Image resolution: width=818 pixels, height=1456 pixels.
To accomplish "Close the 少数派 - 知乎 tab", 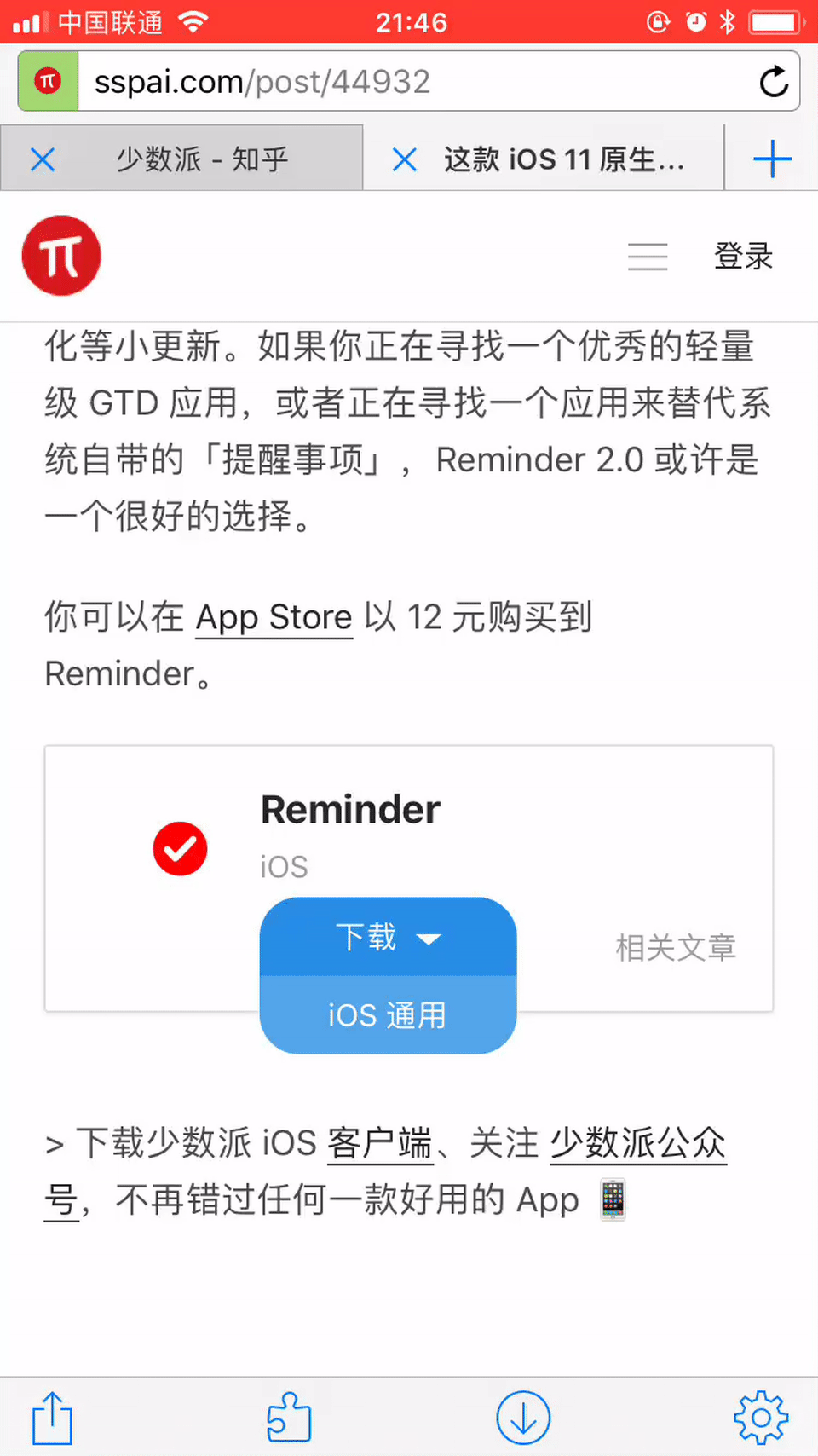I will [43, 159].
